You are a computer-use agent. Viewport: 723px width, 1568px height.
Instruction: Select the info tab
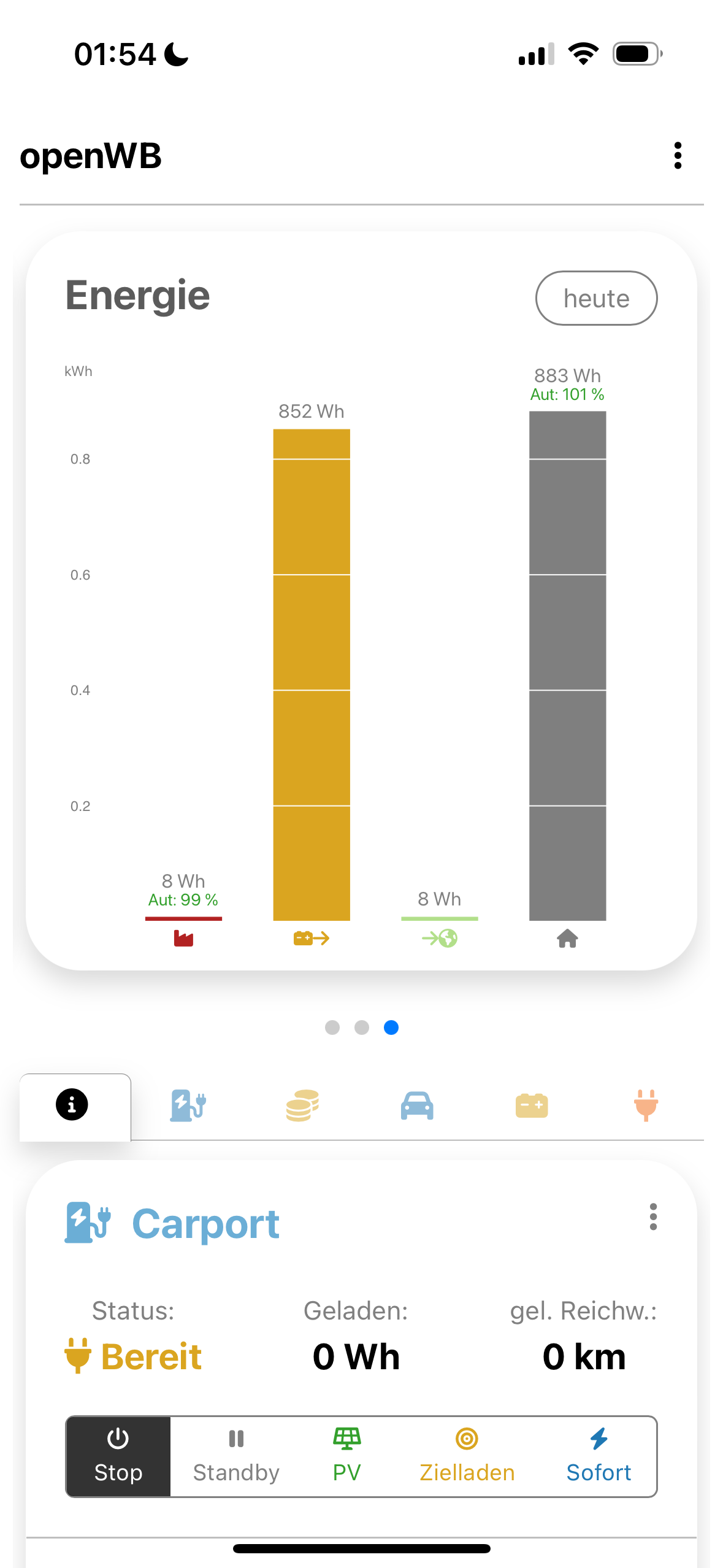click(x=72, y=1105)
